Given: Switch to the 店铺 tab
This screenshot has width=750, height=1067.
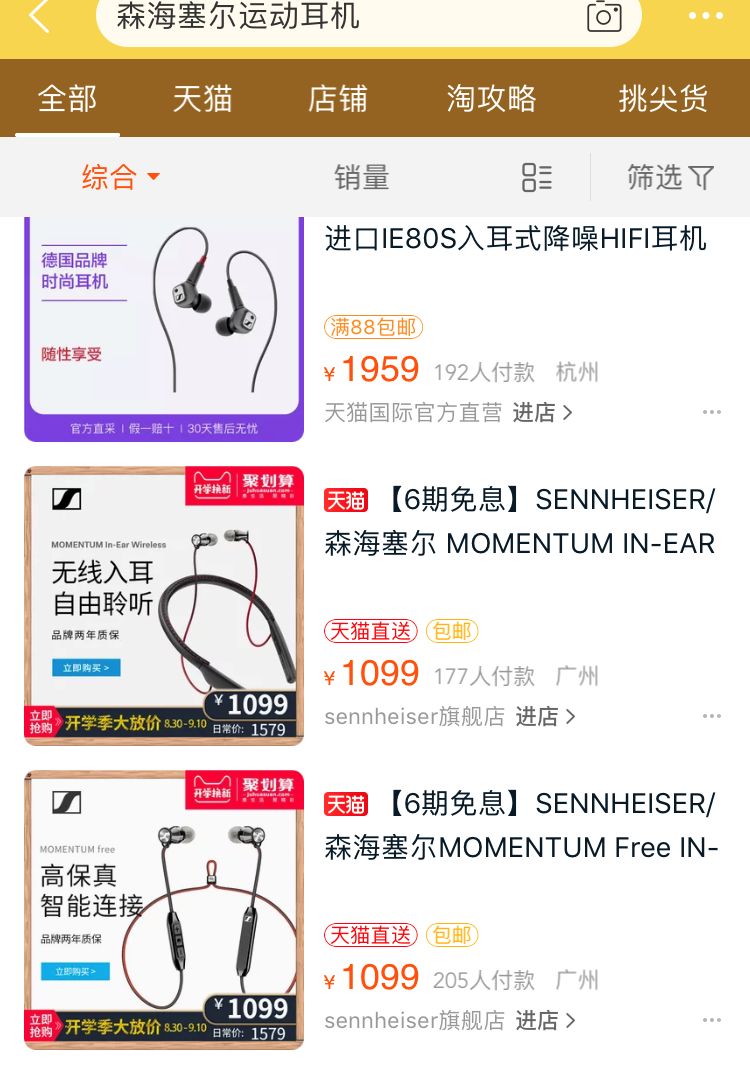Looking at the screenshot, I should [336, 99].
